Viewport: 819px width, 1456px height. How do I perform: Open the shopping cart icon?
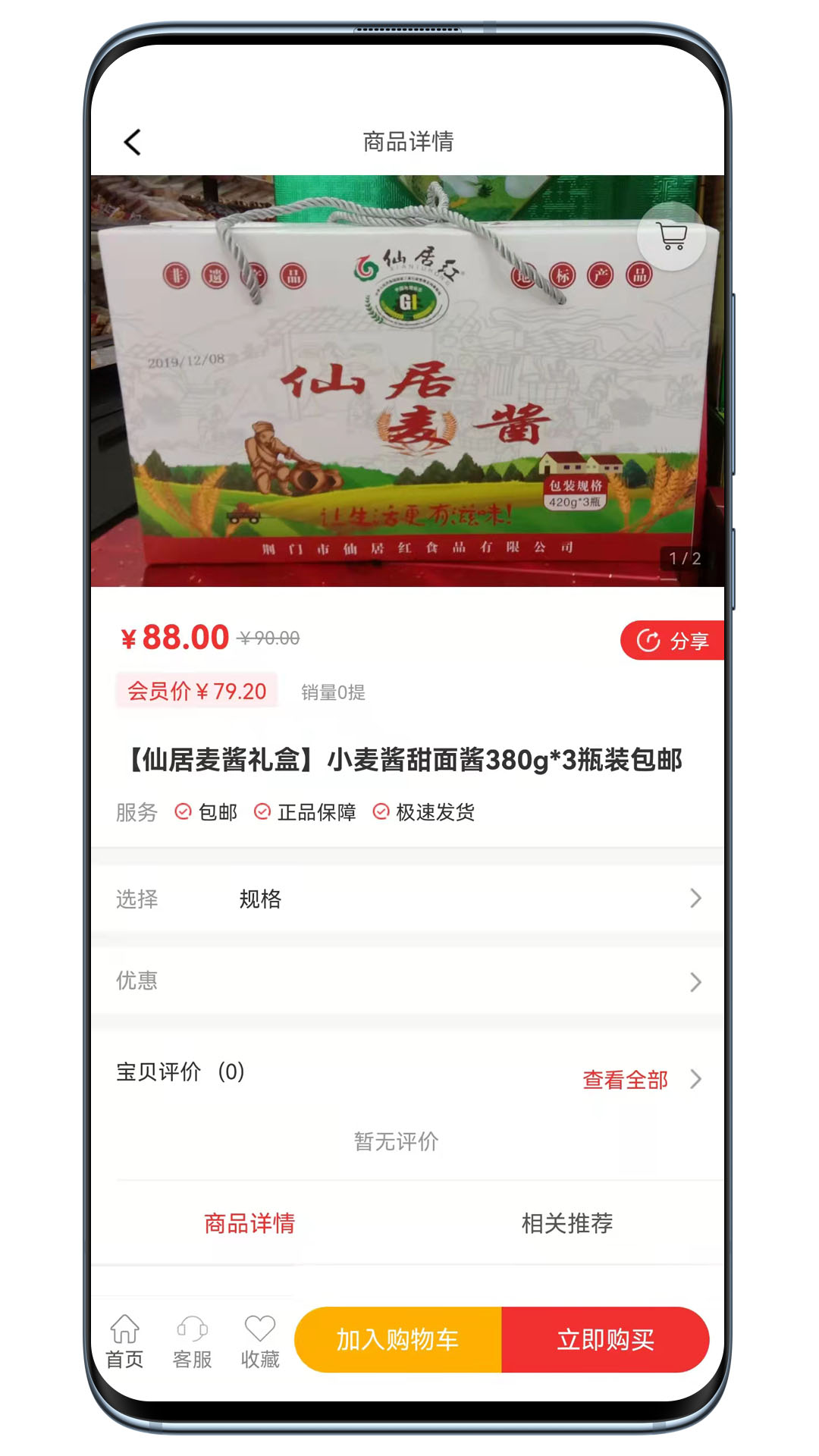pos(672,237)
